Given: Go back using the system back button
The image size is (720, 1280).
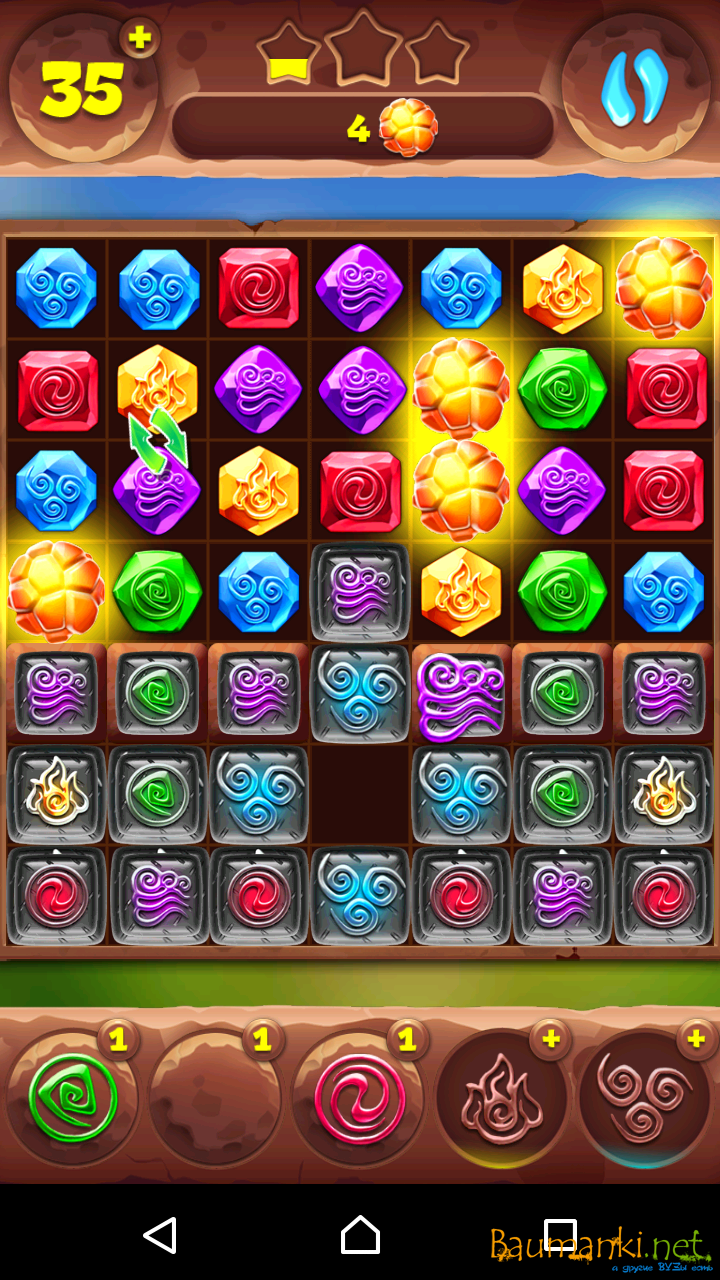Looking at the screenshot, I should [x=160, y=1235].
